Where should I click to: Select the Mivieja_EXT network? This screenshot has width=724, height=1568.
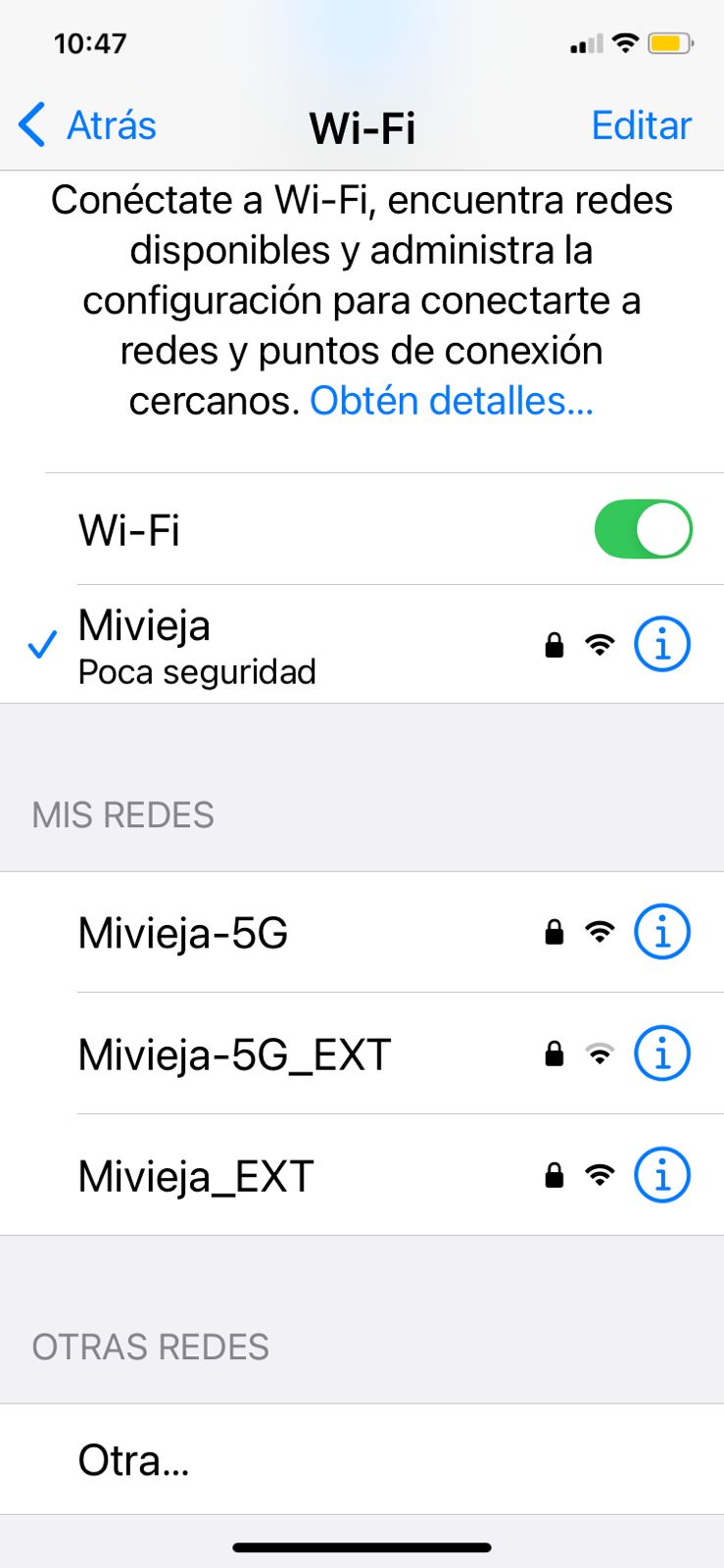[196, 1176]
